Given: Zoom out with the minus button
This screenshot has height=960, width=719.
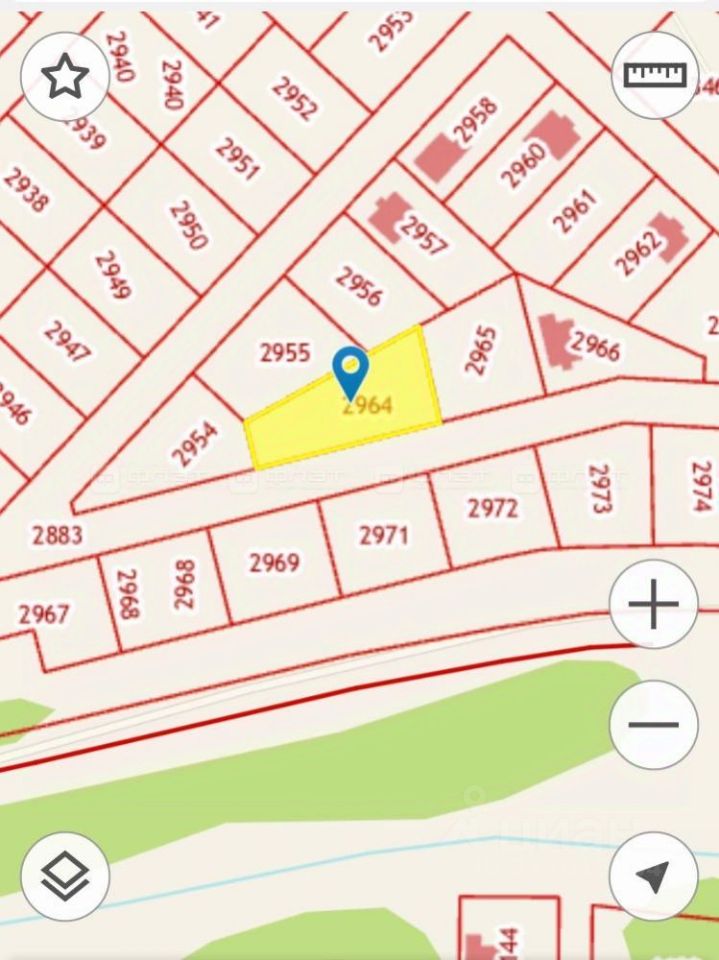Looking at the screenshot, I should pos(654,725).
